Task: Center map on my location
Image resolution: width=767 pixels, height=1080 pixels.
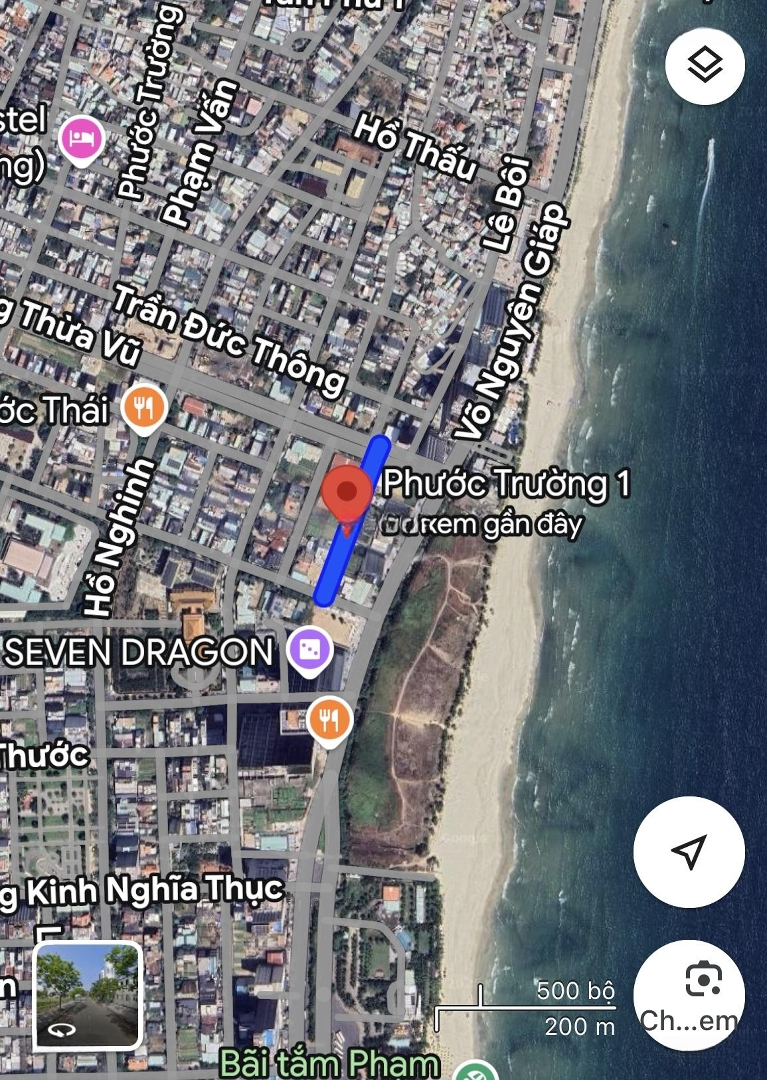Action: [688, 852]
